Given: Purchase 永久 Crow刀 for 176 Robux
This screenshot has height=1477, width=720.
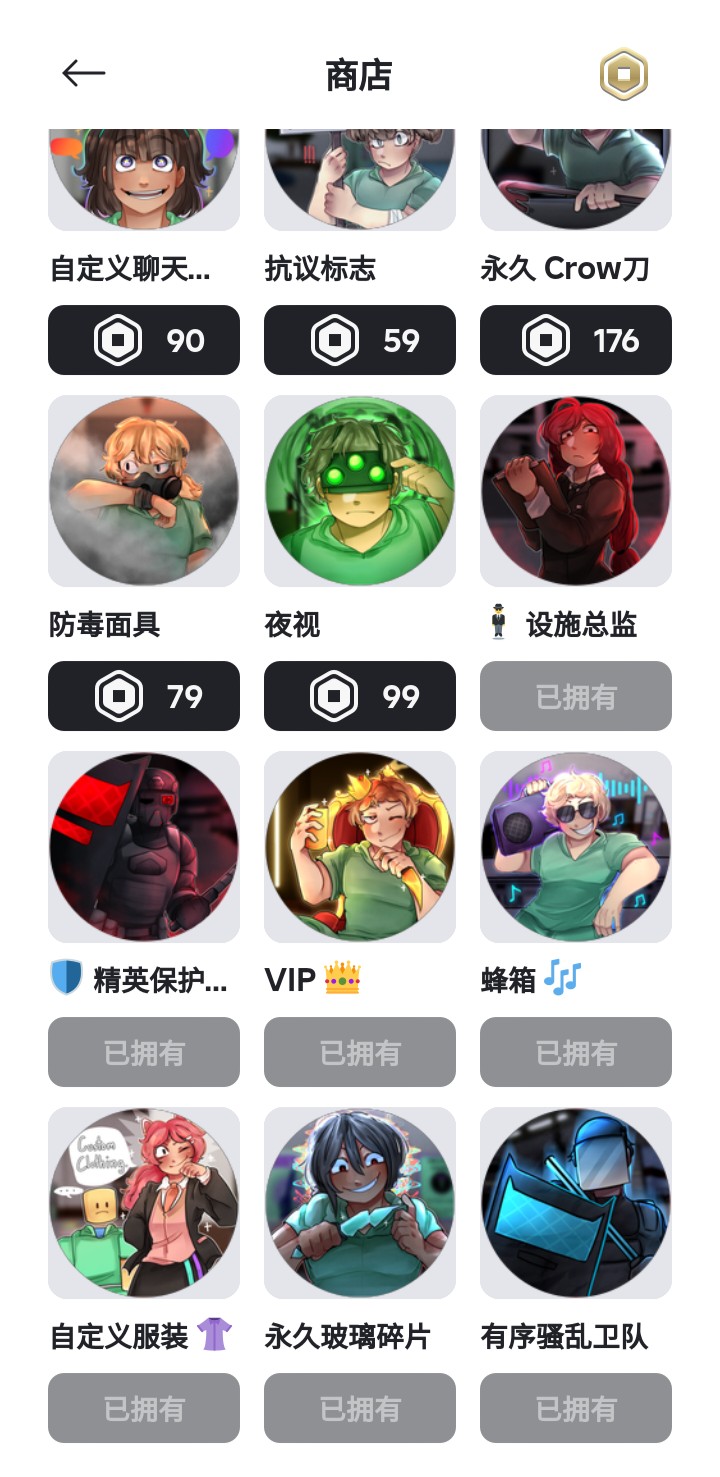Looking at the screenshot, I should coord(576,340).
